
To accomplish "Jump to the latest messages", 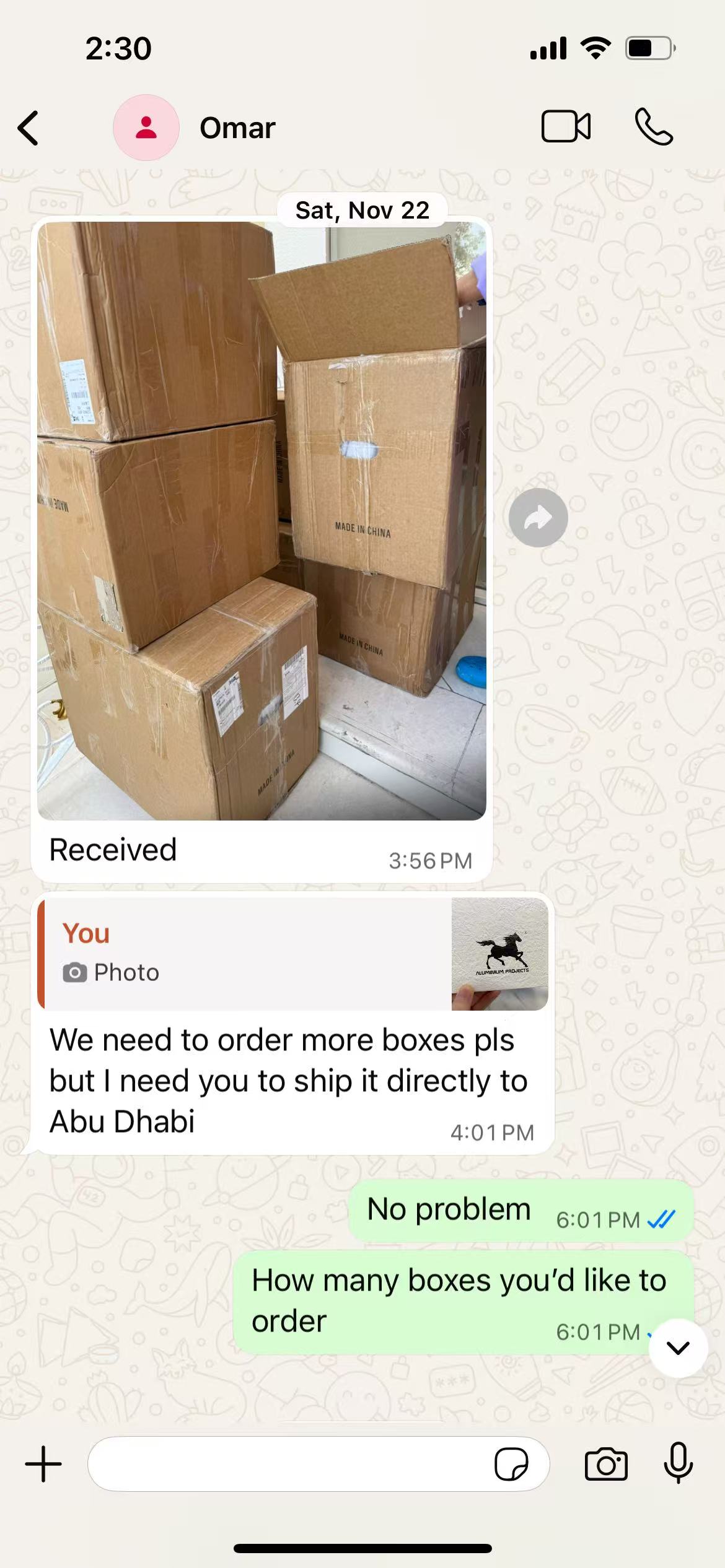I will (x=678, y=1348).
